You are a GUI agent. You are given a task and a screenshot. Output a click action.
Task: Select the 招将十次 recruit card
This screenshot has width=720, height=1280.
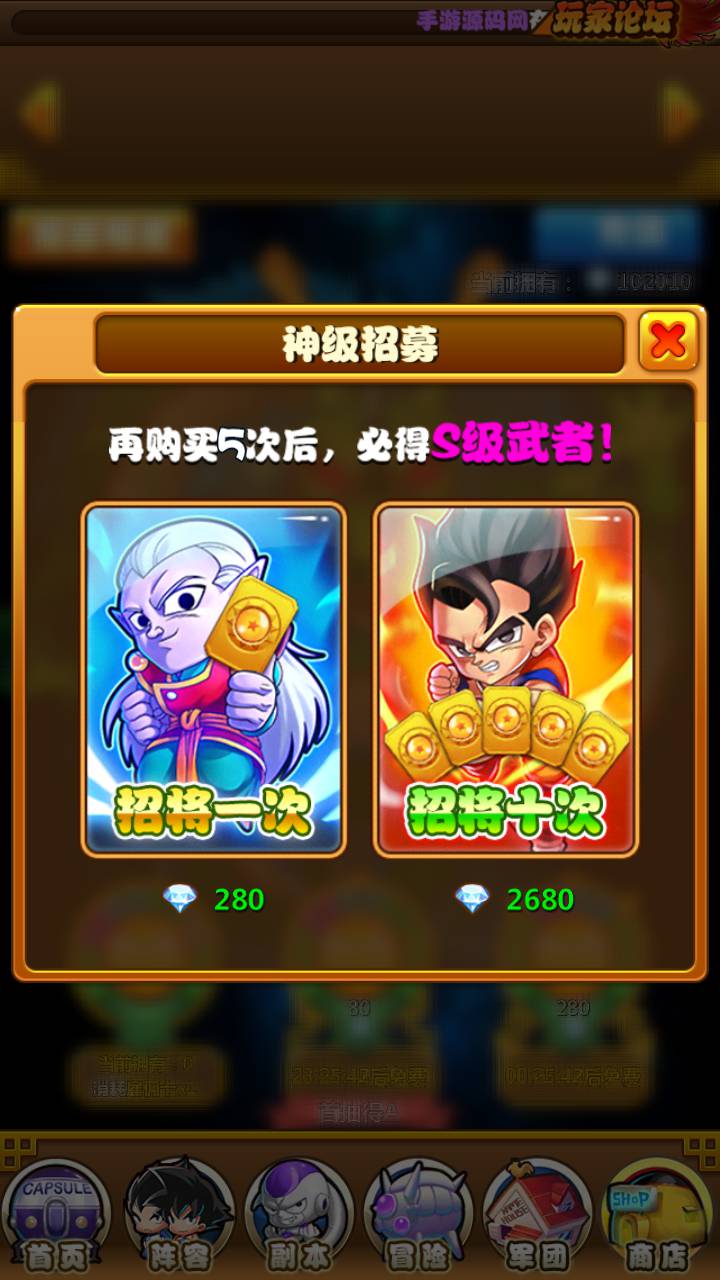506,680
